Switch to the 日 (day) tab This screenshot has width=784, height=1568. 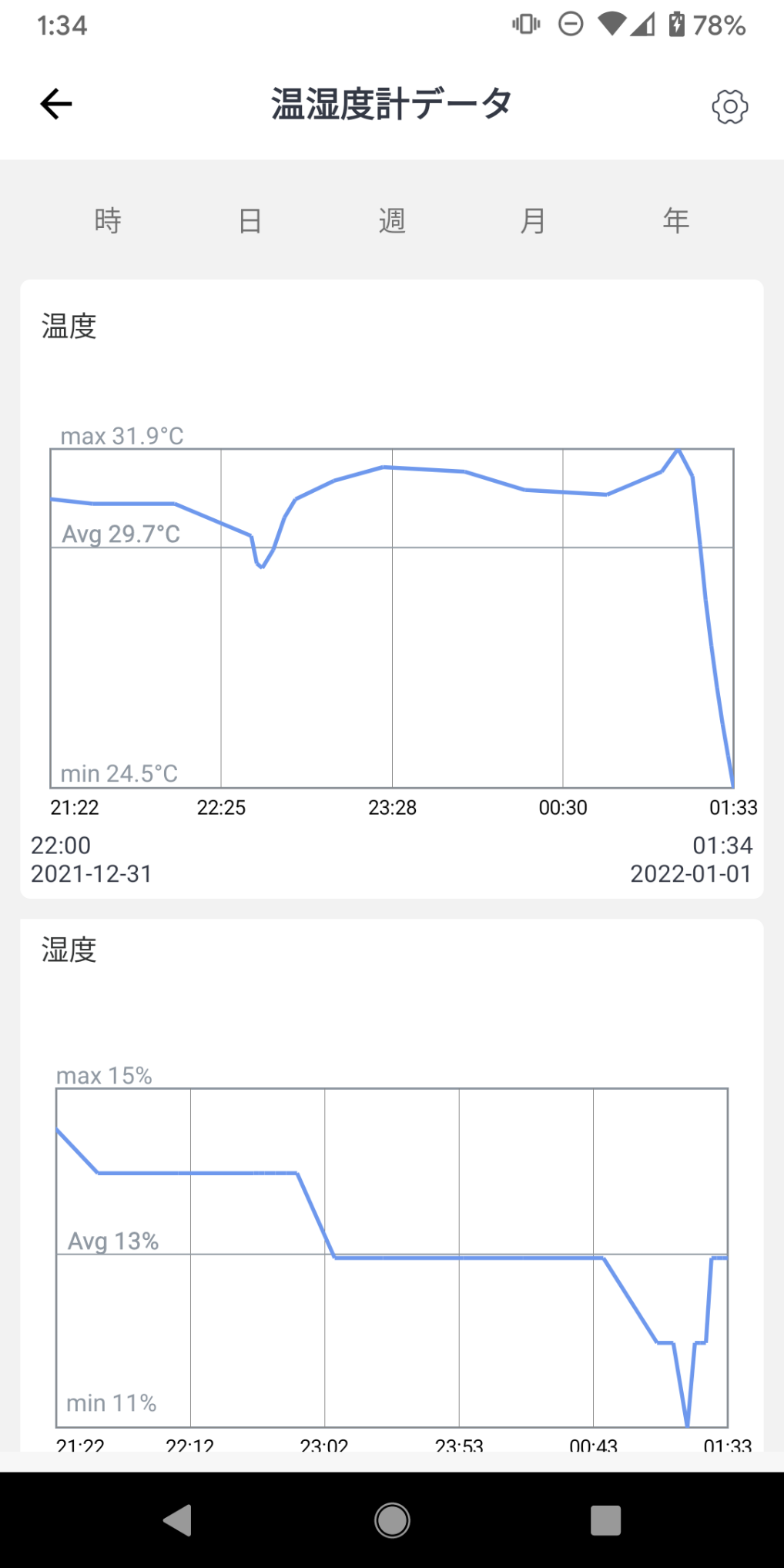(x=250, y=221)
